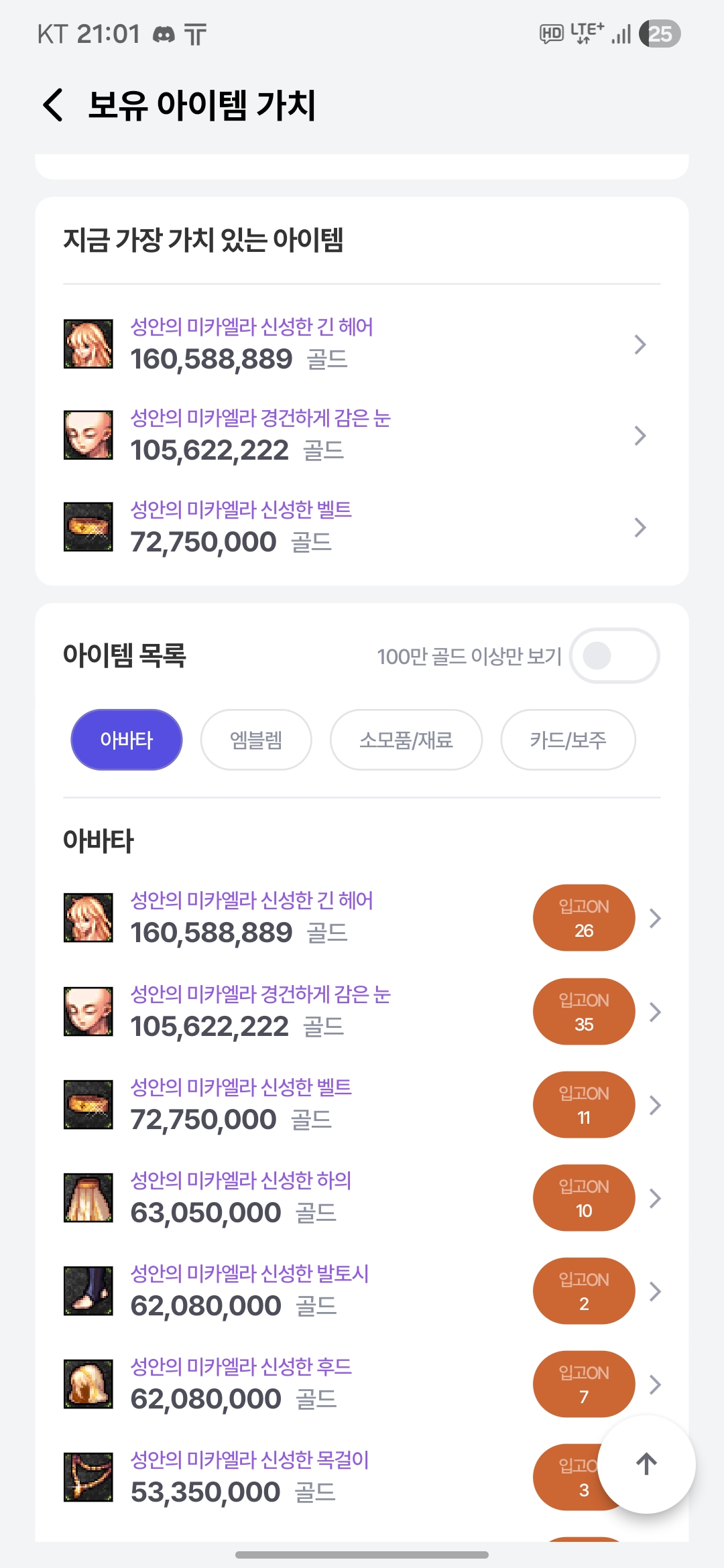Open top-valued 경건하게 감은 눈 item
This screenshot has width=724, height=1568.
[x=355, y=436]
